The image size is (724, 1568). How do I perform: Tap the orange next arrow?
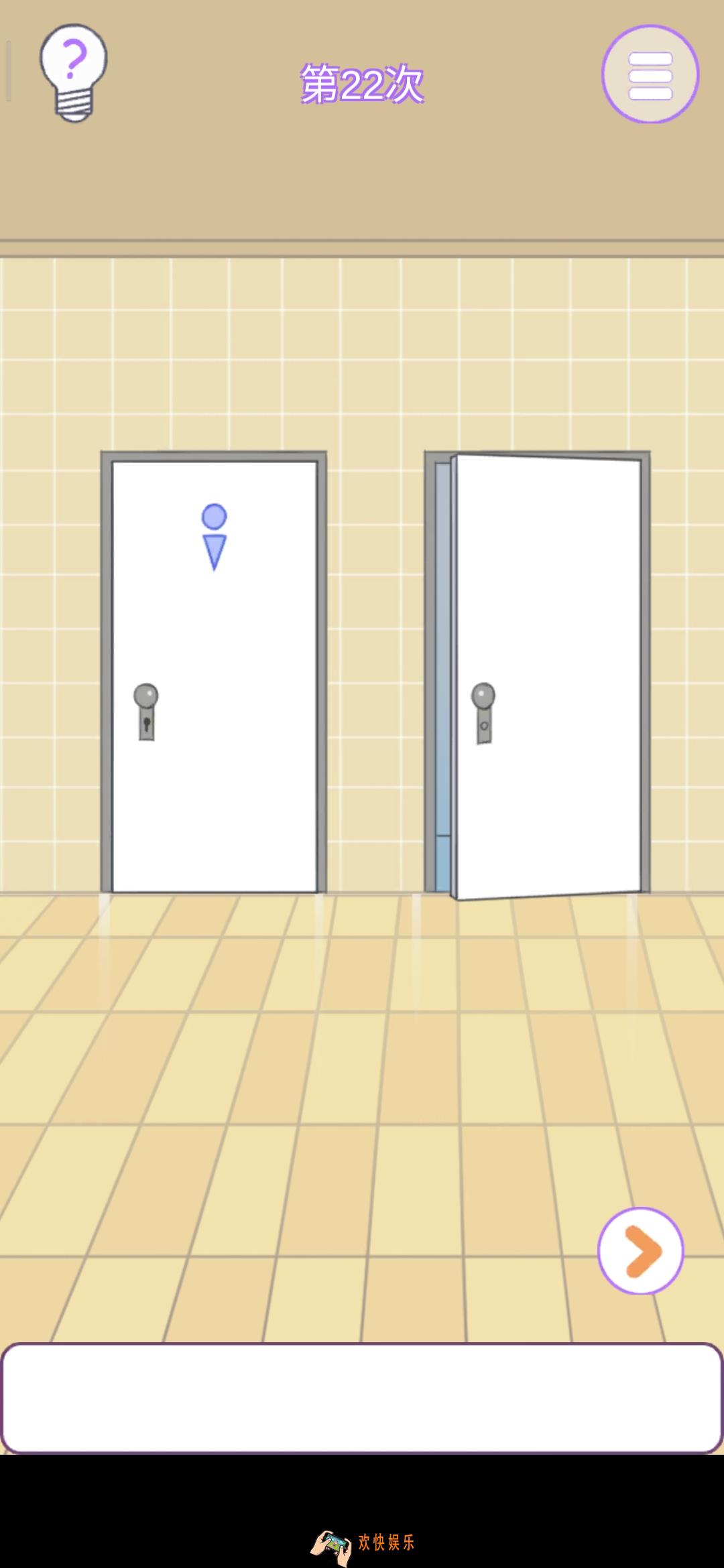point(641,1250)
